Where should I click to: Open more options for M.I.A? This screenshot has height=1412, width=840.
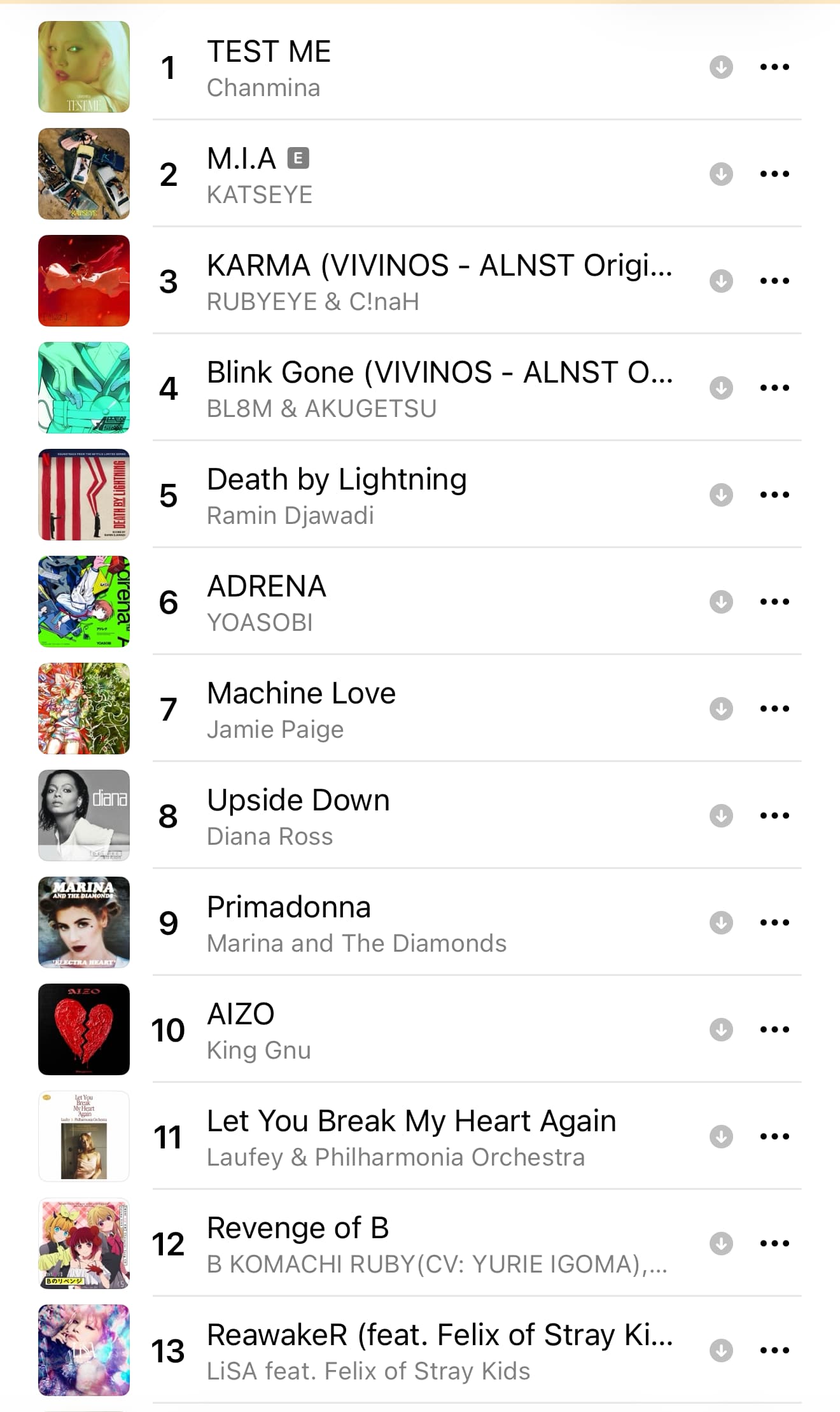click(x=774, y=174)
